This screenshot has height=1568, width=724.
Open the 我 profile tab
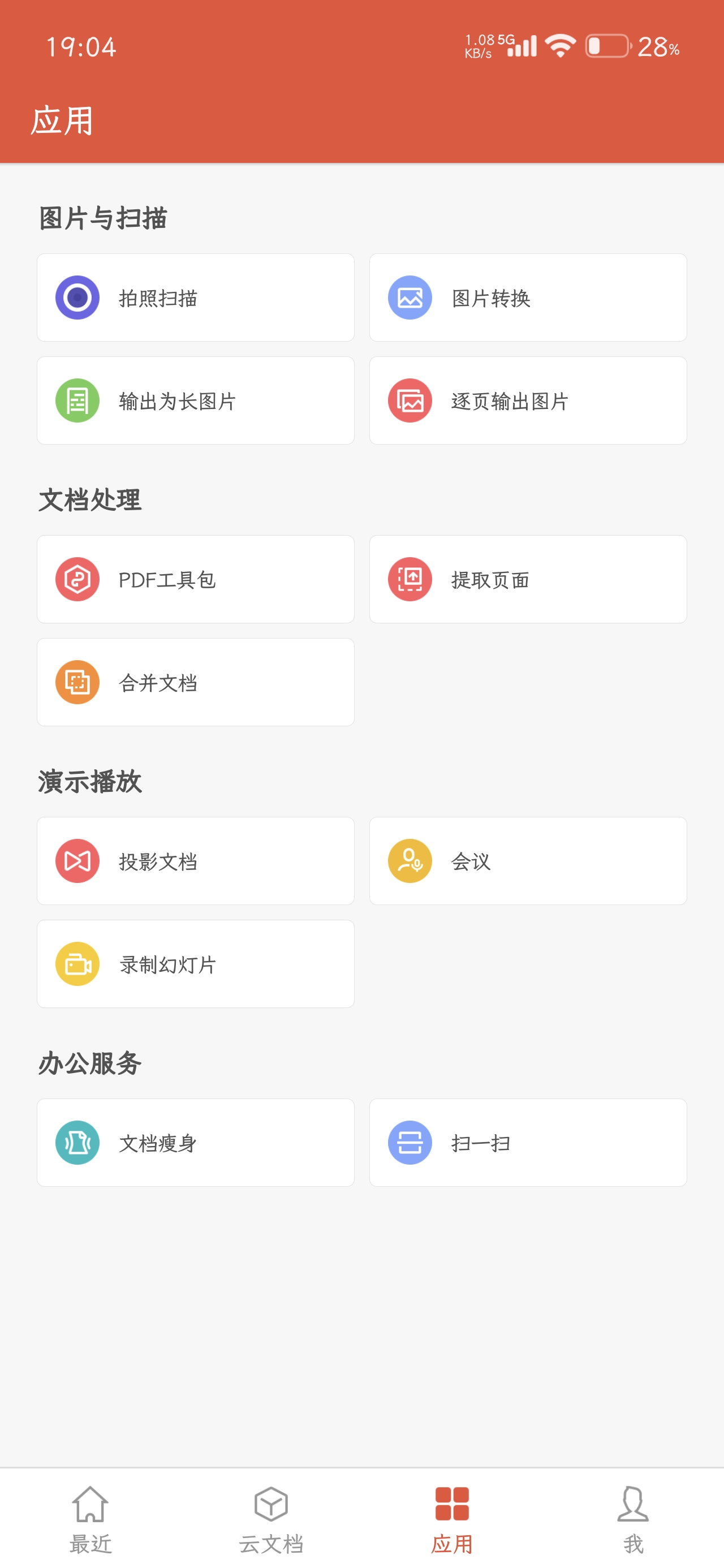click(633, 1519)
